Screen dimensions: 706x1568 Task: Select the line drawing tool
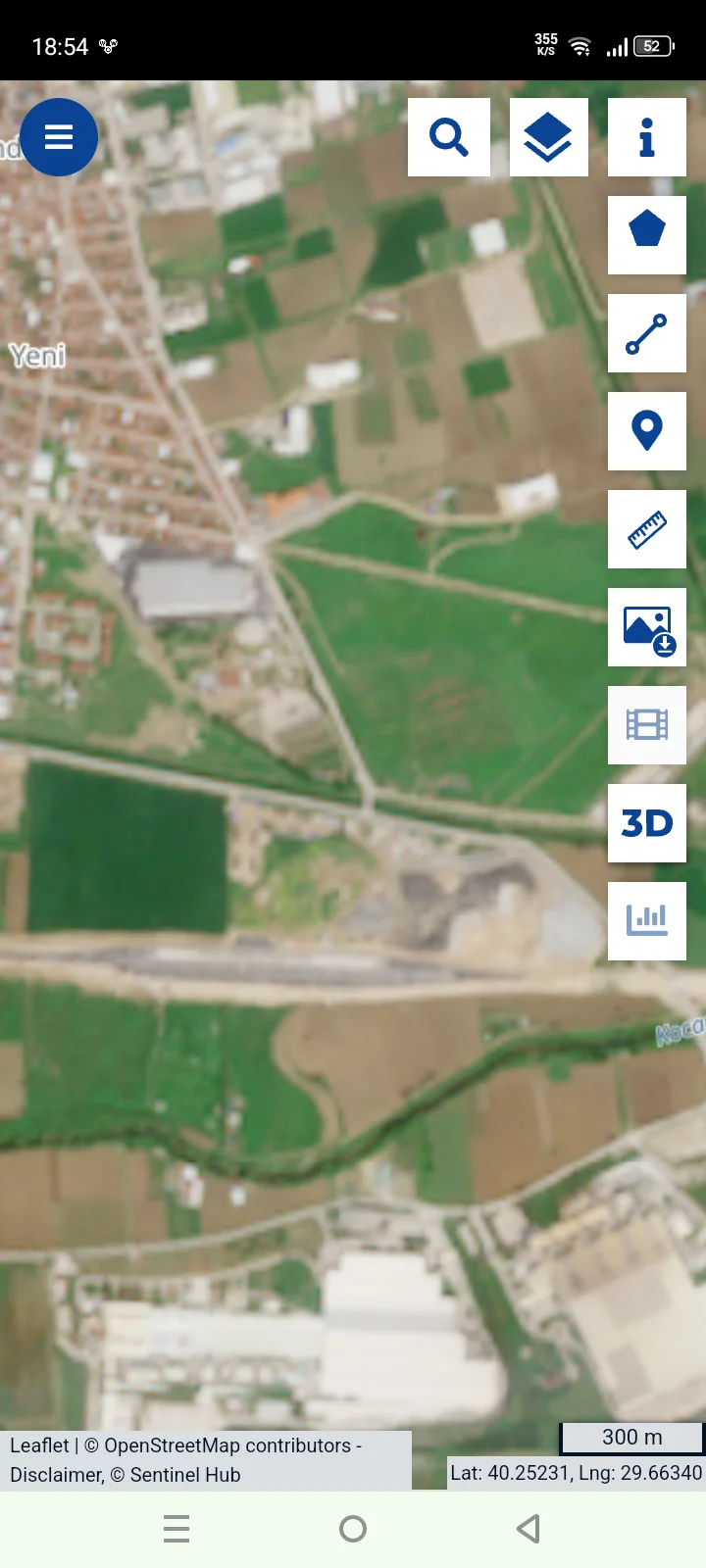coord(646,333)
